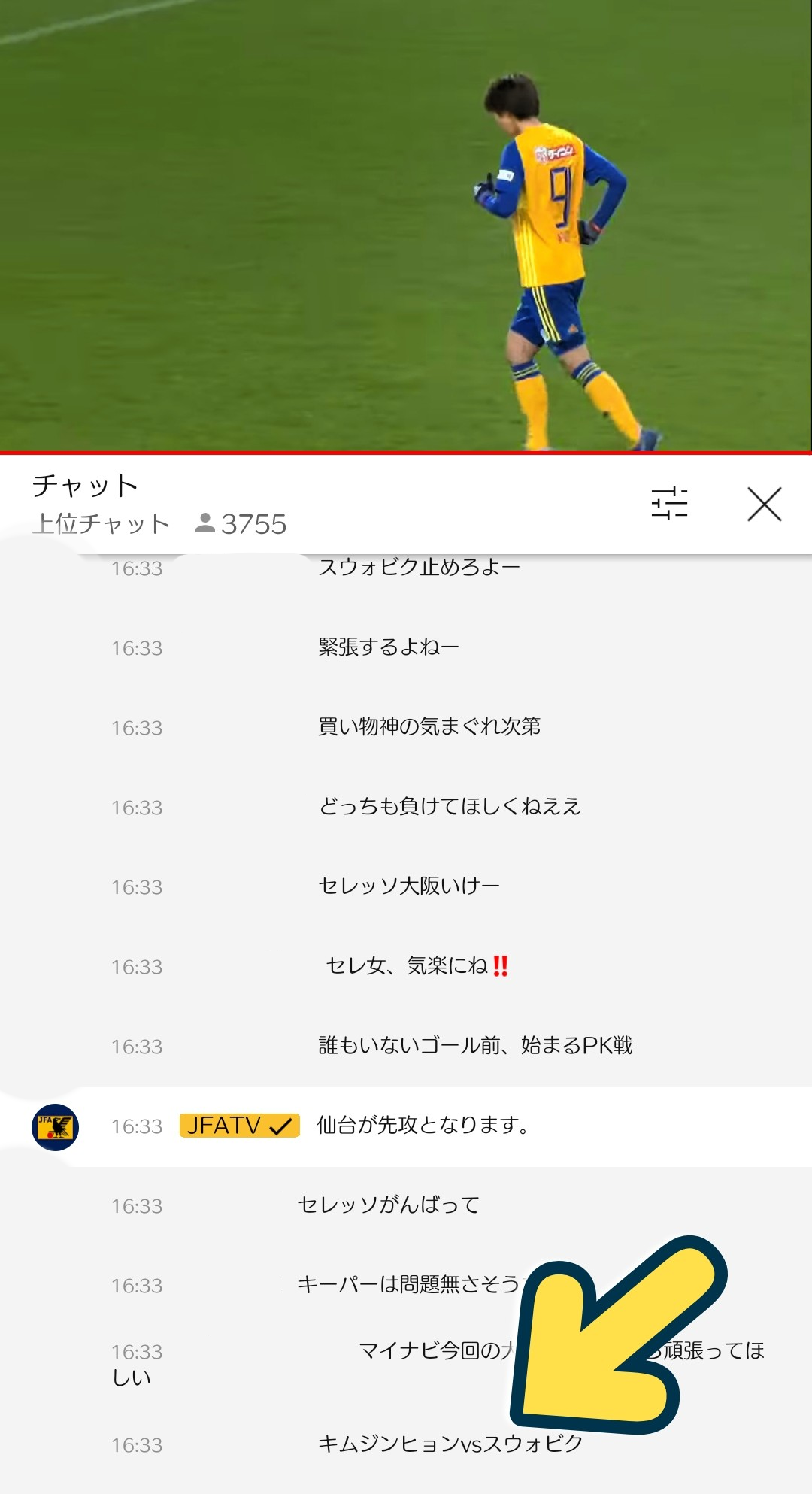Select the chat message 誰もいないゴール前、始まるPK戦
The width and height of the screenshot is (812, 1494).
click(x=475, y=1046)
